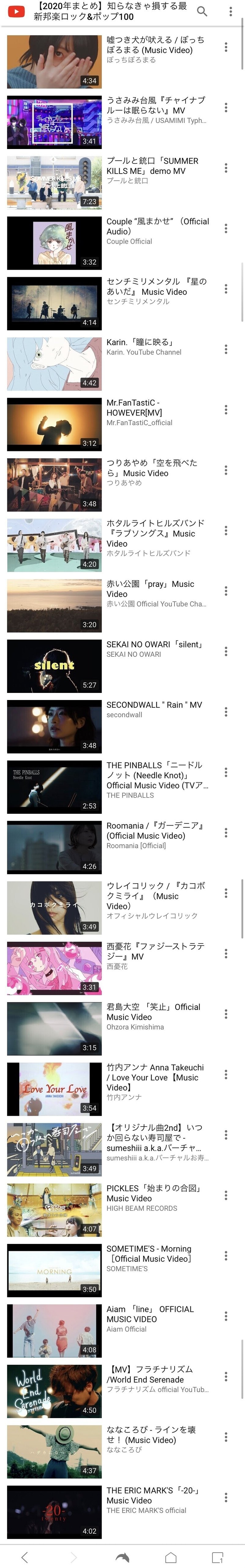Open options for the つりあやめ video
This screenshot has height=1568, width=245.
pyautogui.click(x=225, y=471)
